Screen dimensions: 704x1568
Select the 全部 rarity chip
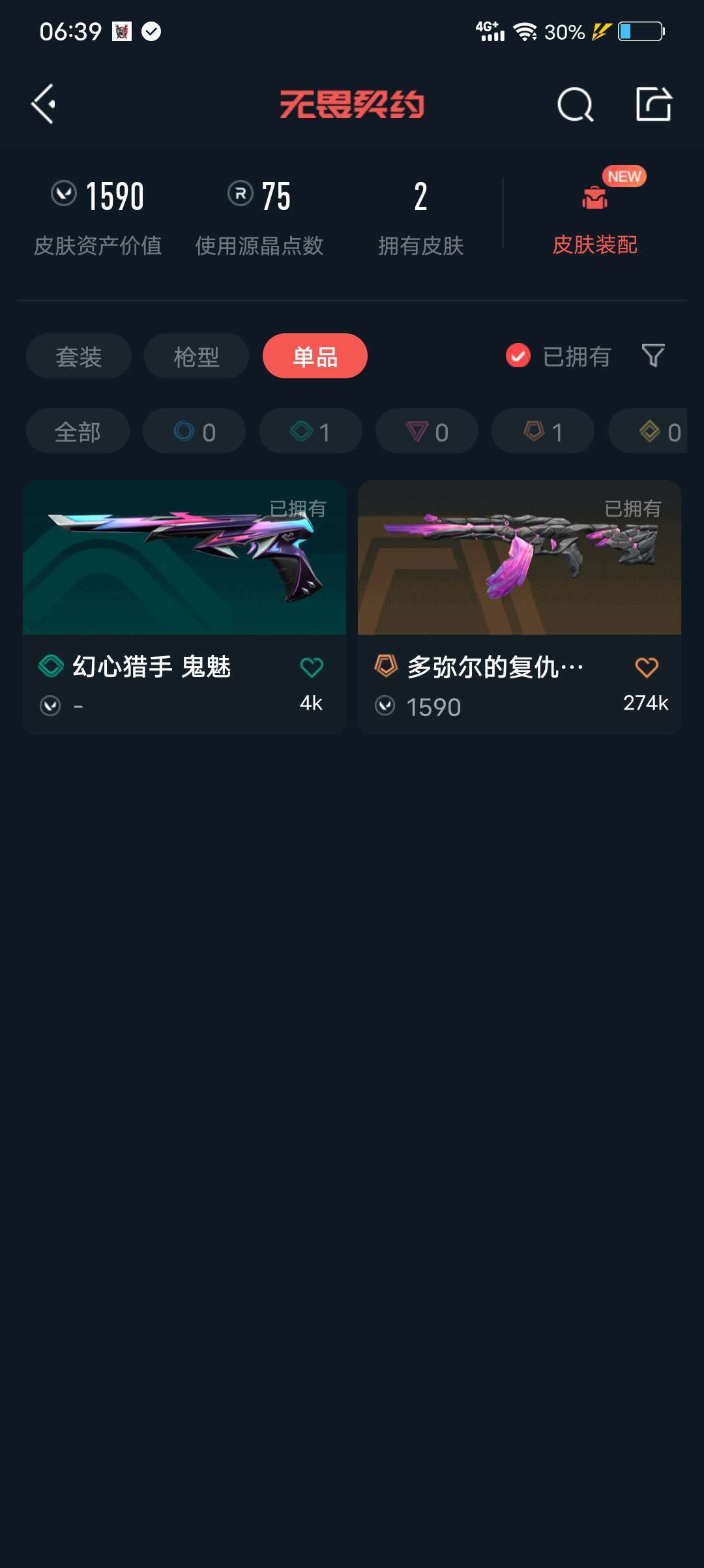pyautogui.click(x=78, y=431)
